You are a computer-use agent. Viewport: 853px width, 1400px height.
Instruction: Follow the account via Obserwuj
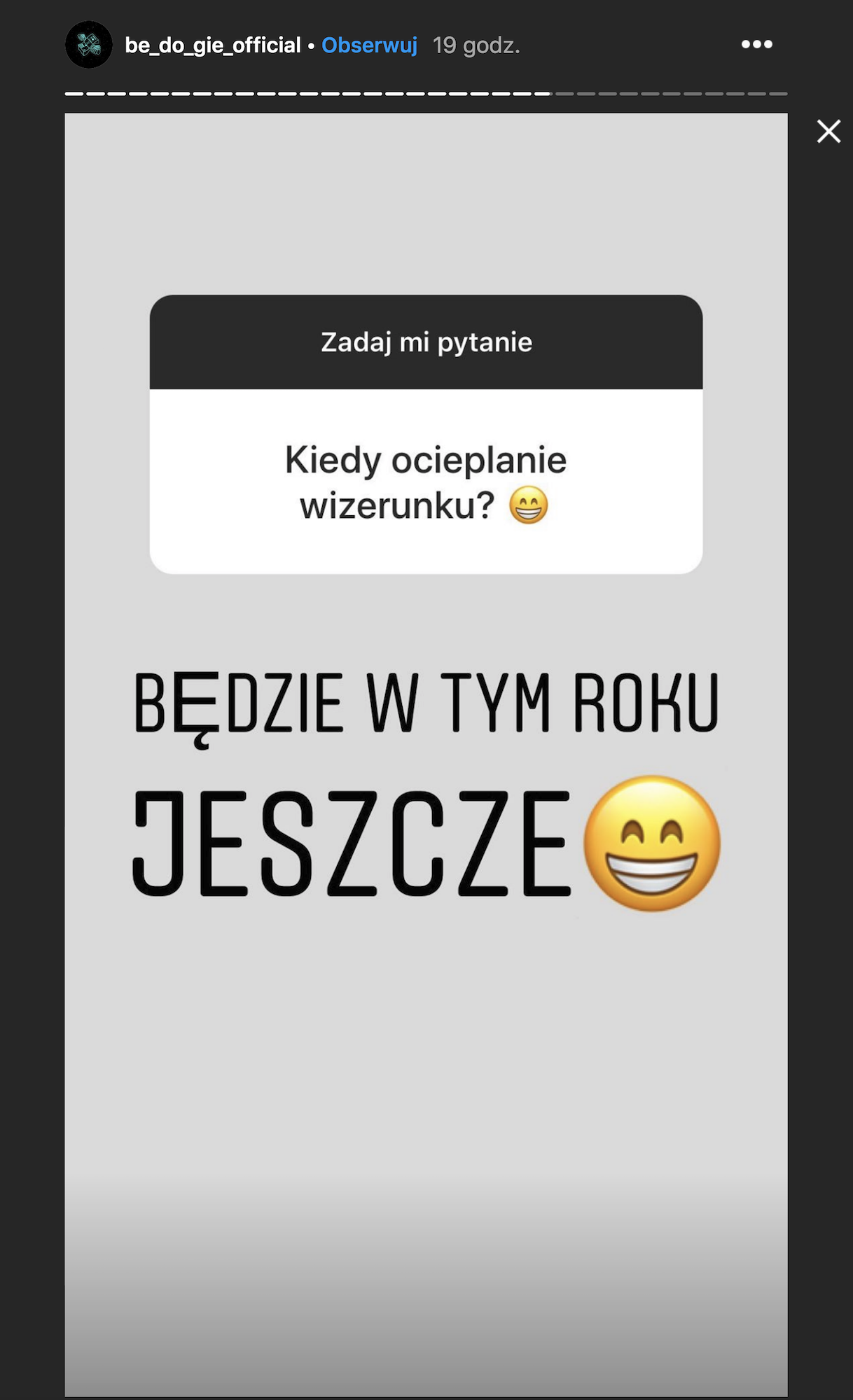pyautogui.click(x=369, y=45)
